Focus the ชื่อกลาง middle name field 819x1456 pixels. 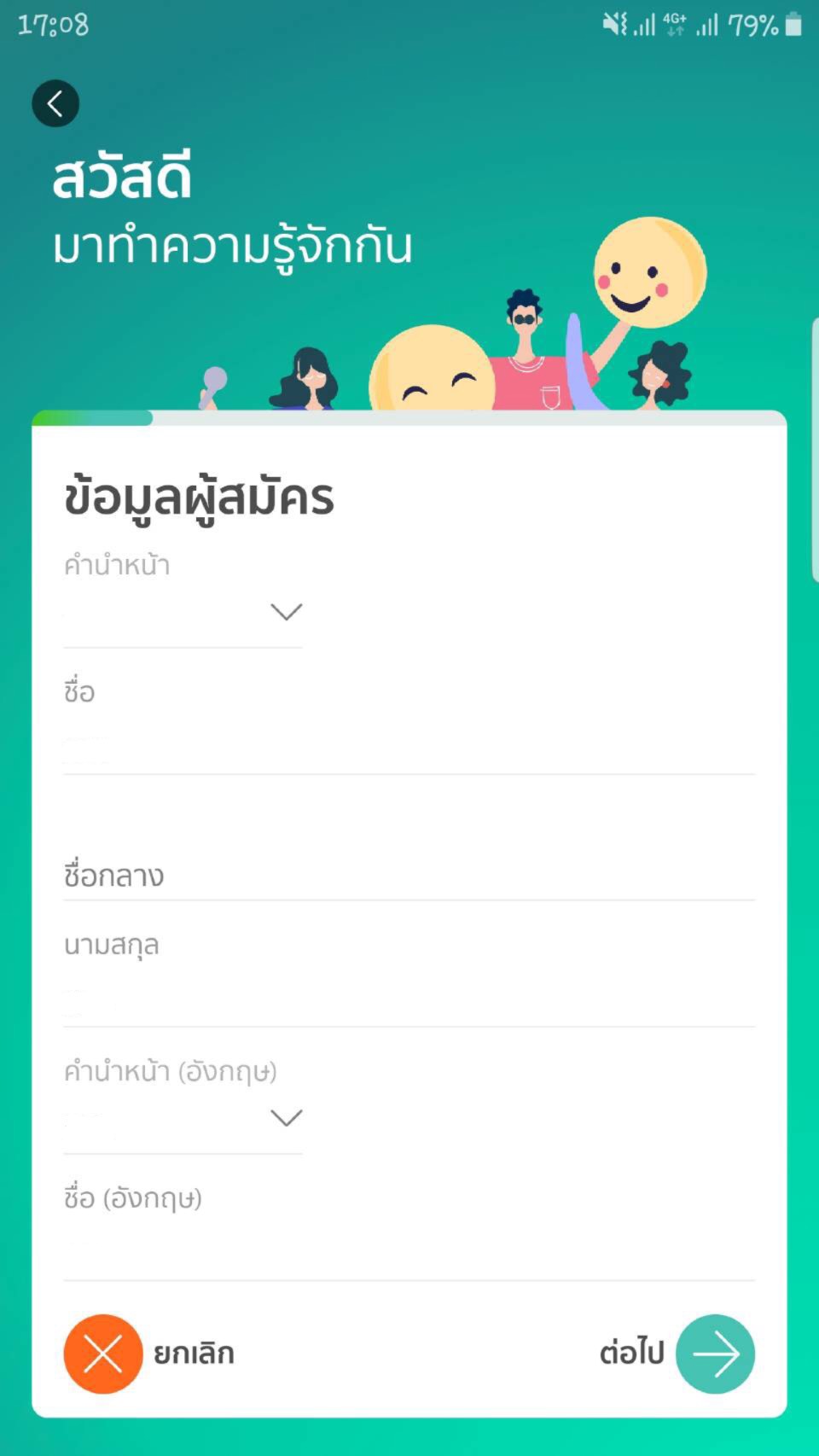pyautogui.click(x=409, y=875)
